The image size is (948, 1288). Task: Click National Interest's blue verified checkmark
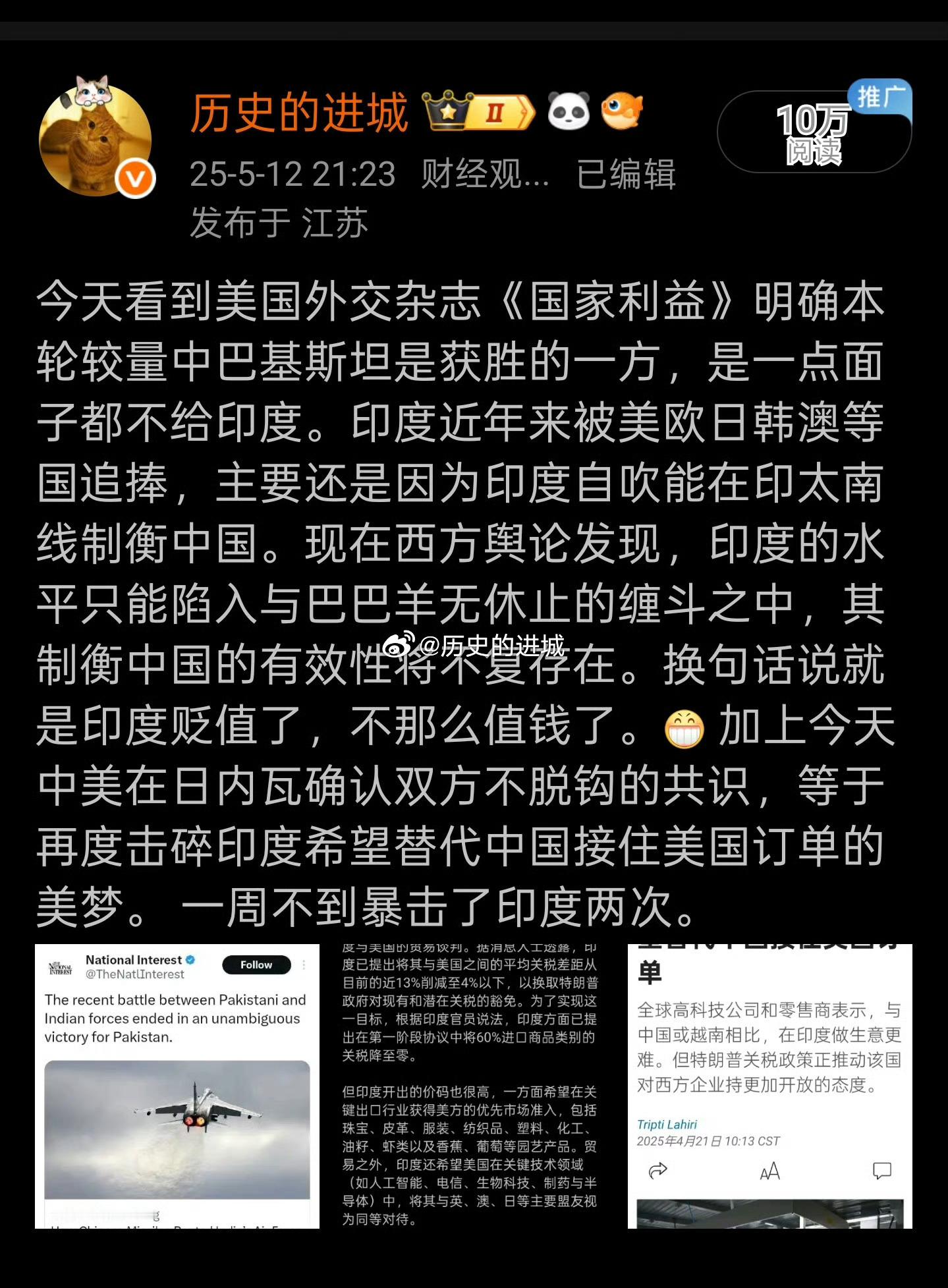(x=190, y=960)
